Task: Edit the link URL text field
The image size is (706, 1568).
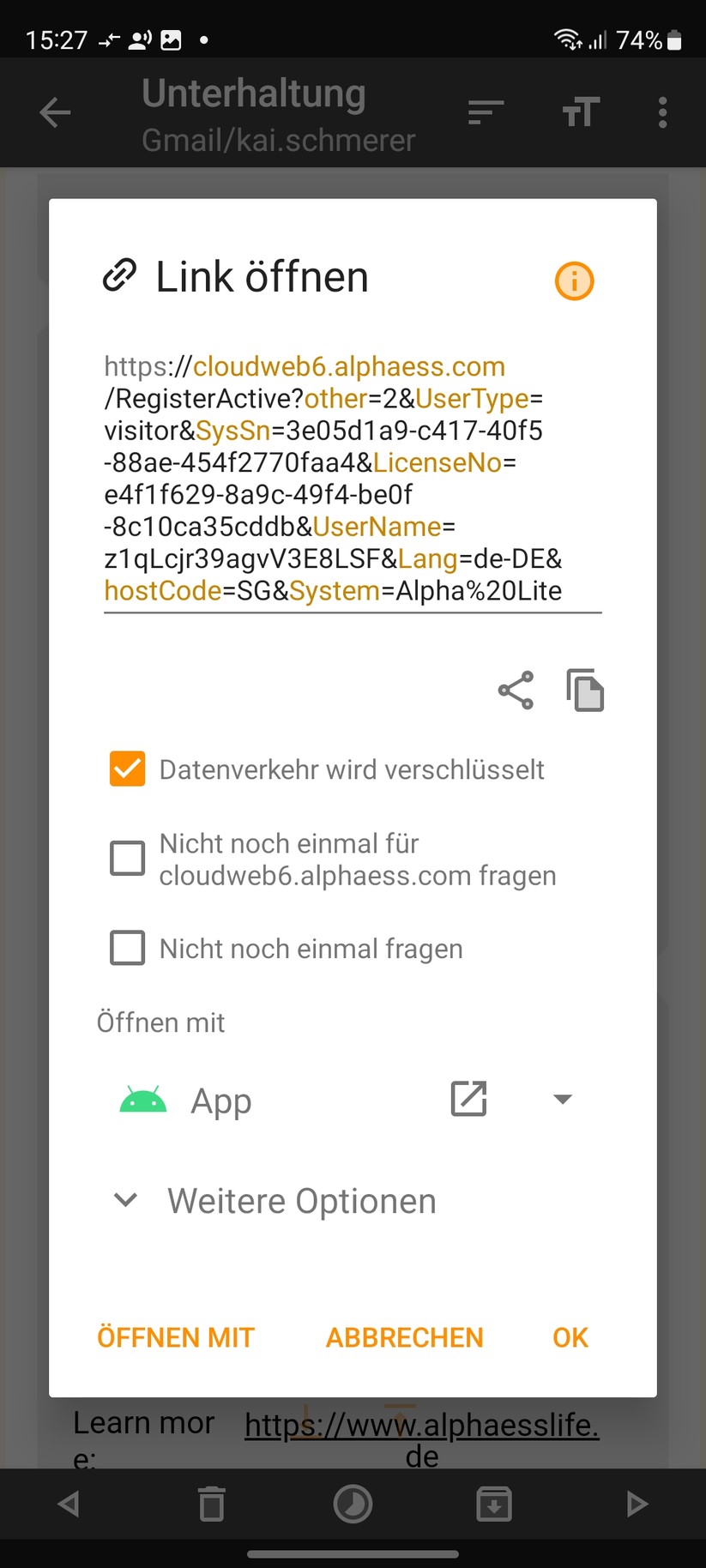Action: click(x=352, y=479)
